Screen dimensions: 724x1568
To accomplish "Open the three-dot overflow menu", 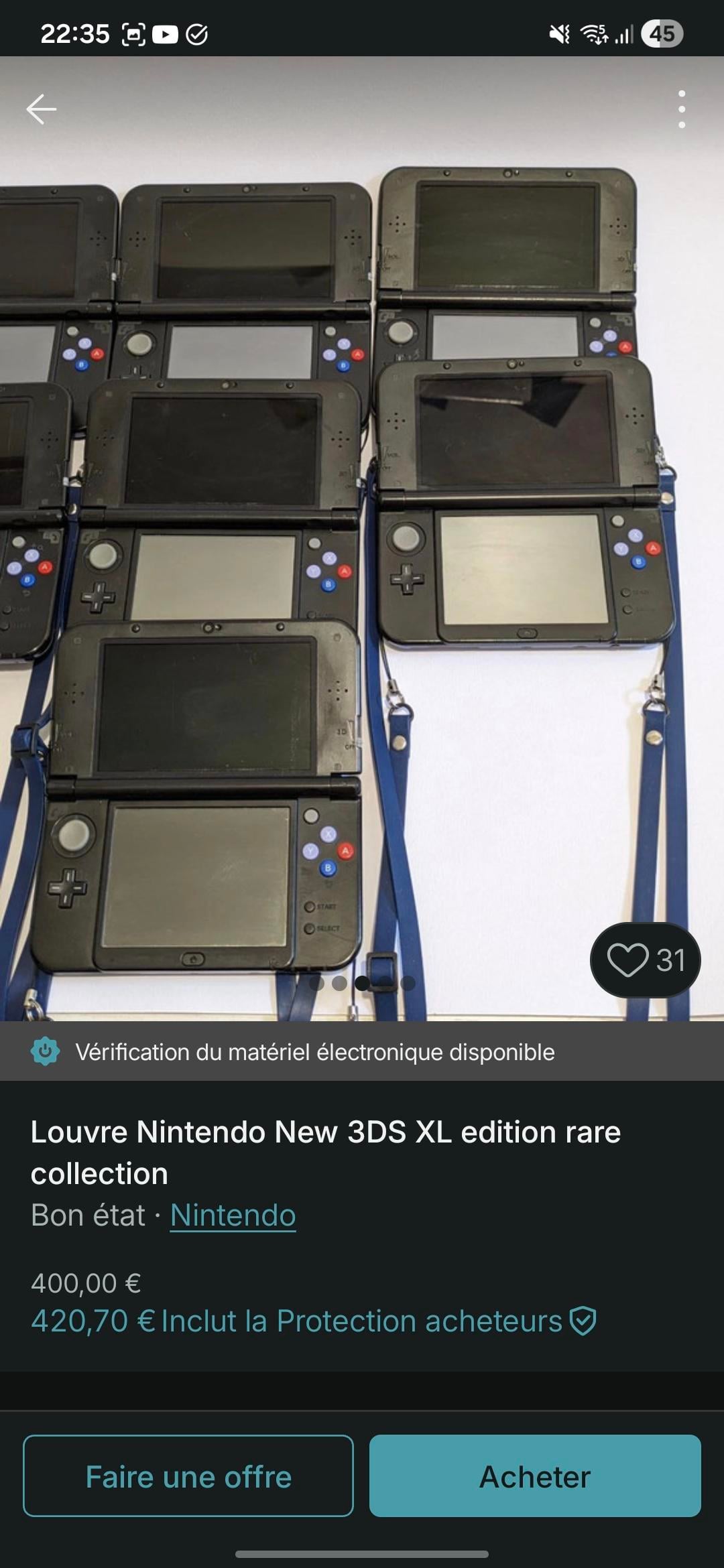I will 681,109.
